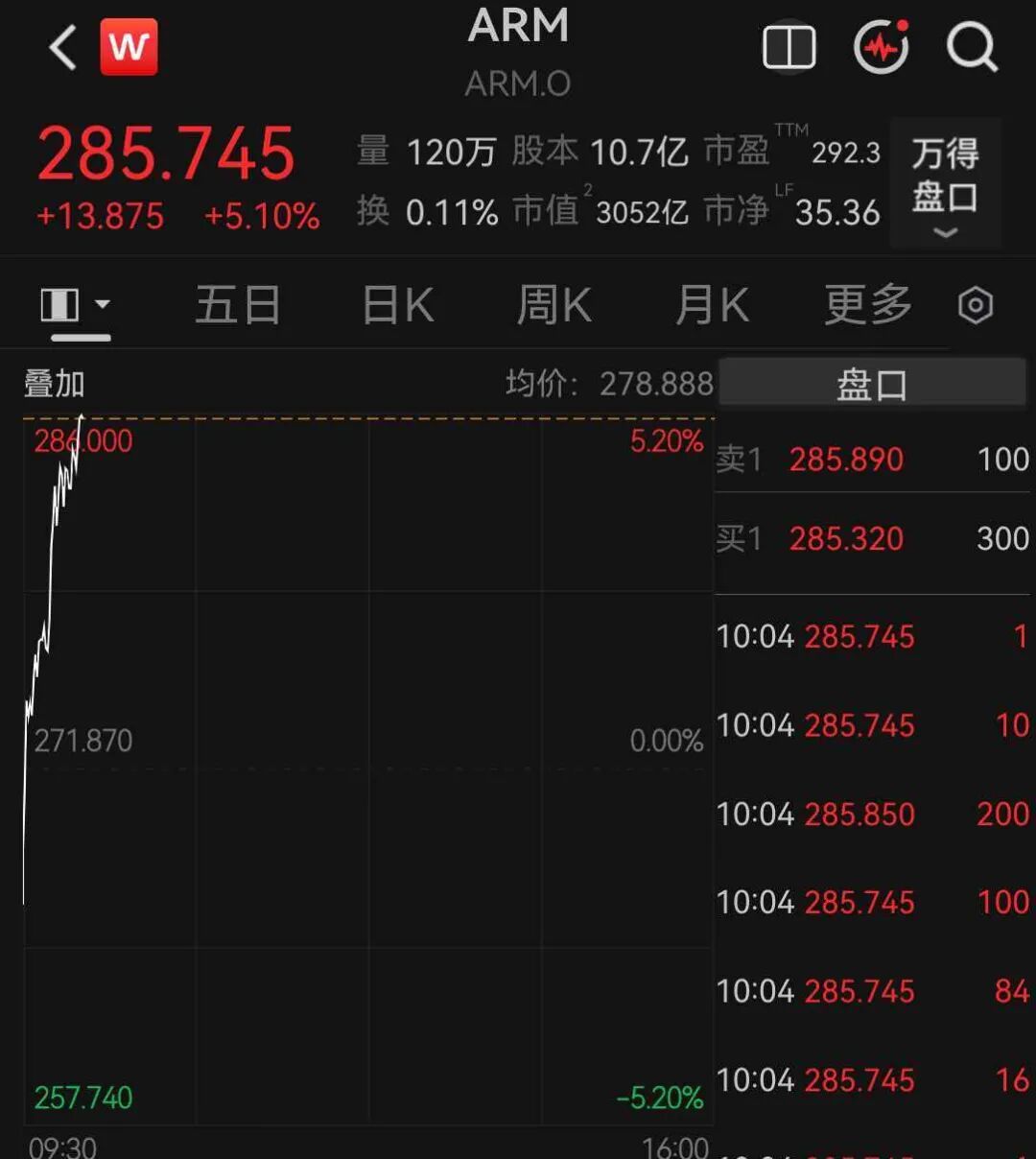Open chart settings hexagon icon
Viewport: 1036px width, 1159px height.
(976, 306)
